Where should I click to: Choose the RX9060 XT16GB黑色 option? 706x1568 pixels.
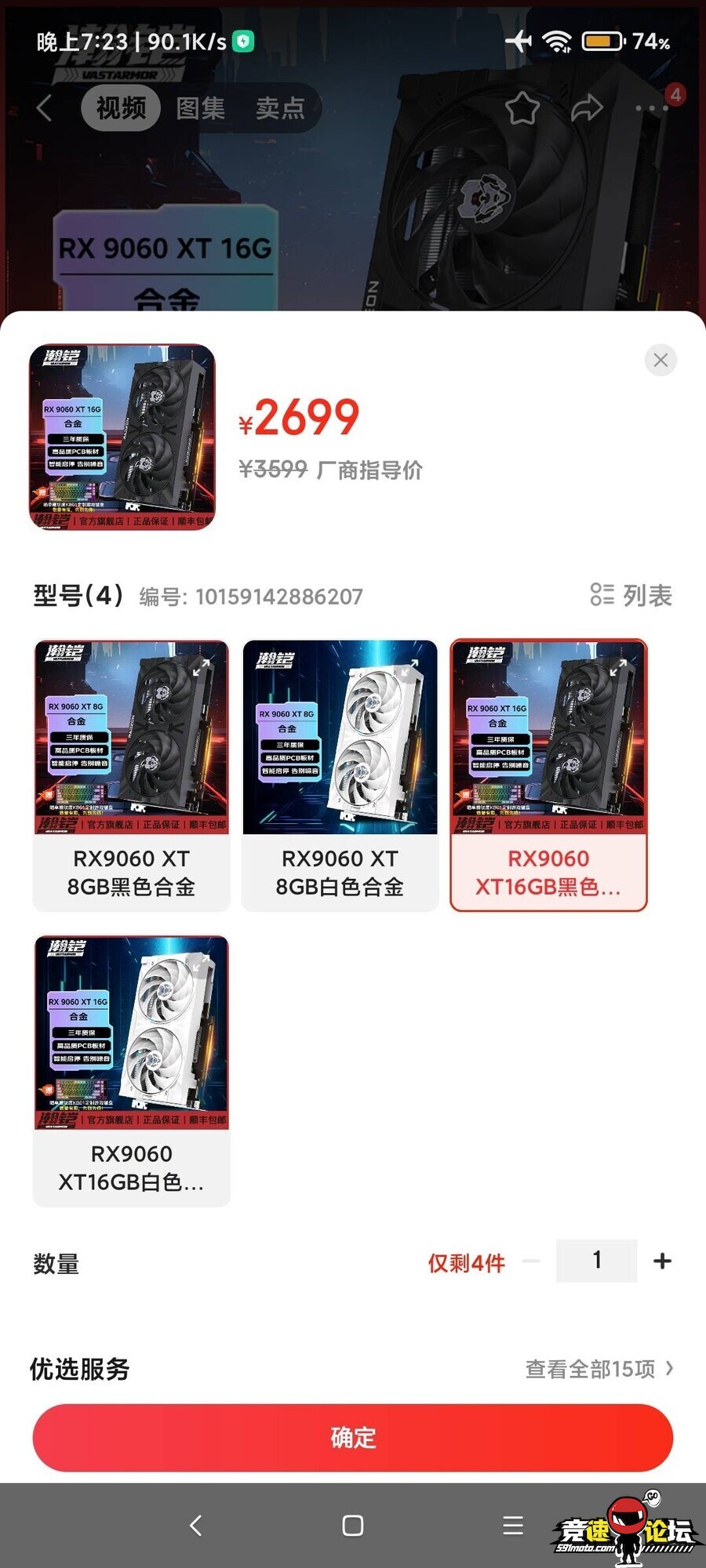[x=548, y=775]
